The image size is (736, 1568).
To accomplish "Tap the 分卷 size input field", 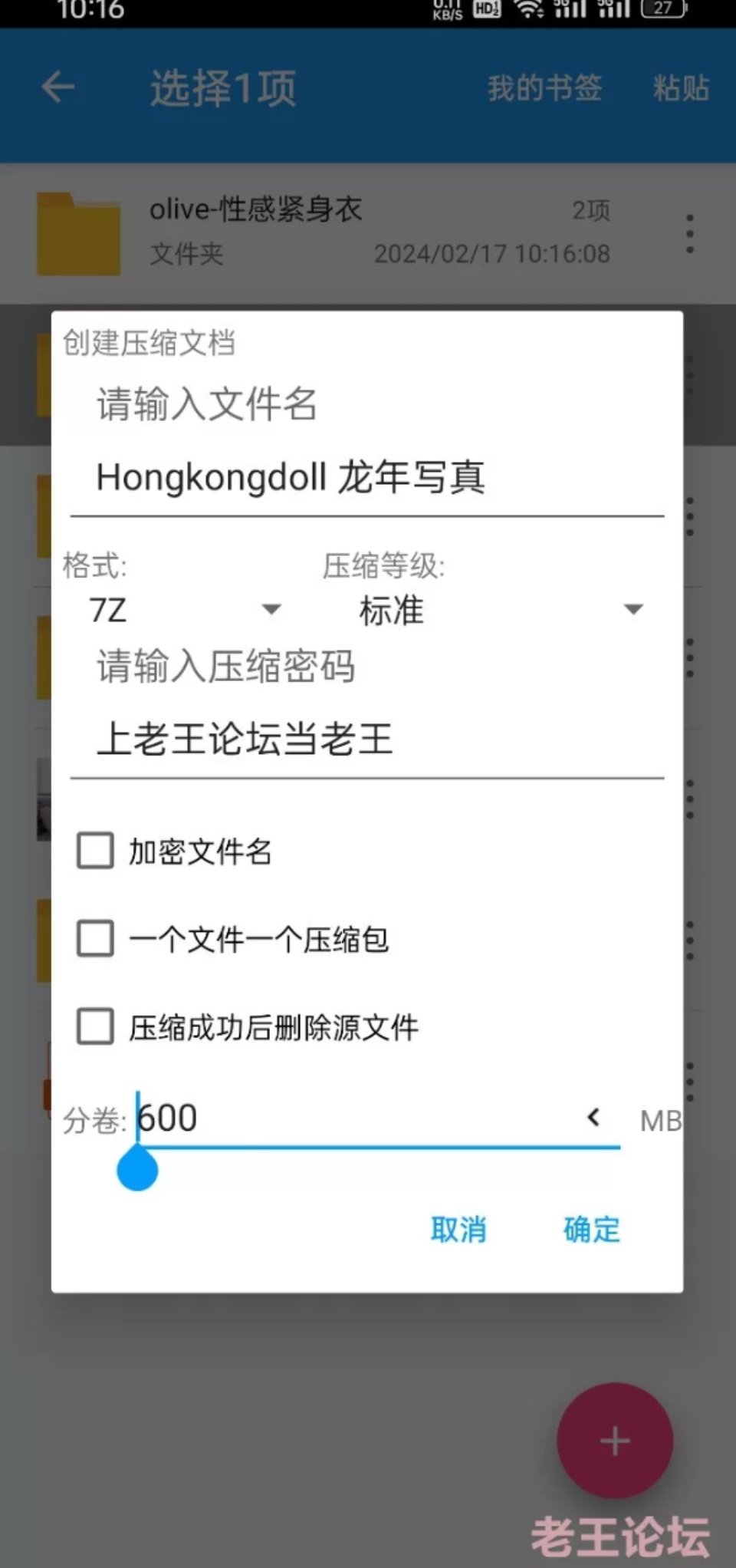I will click(353, 1118).
